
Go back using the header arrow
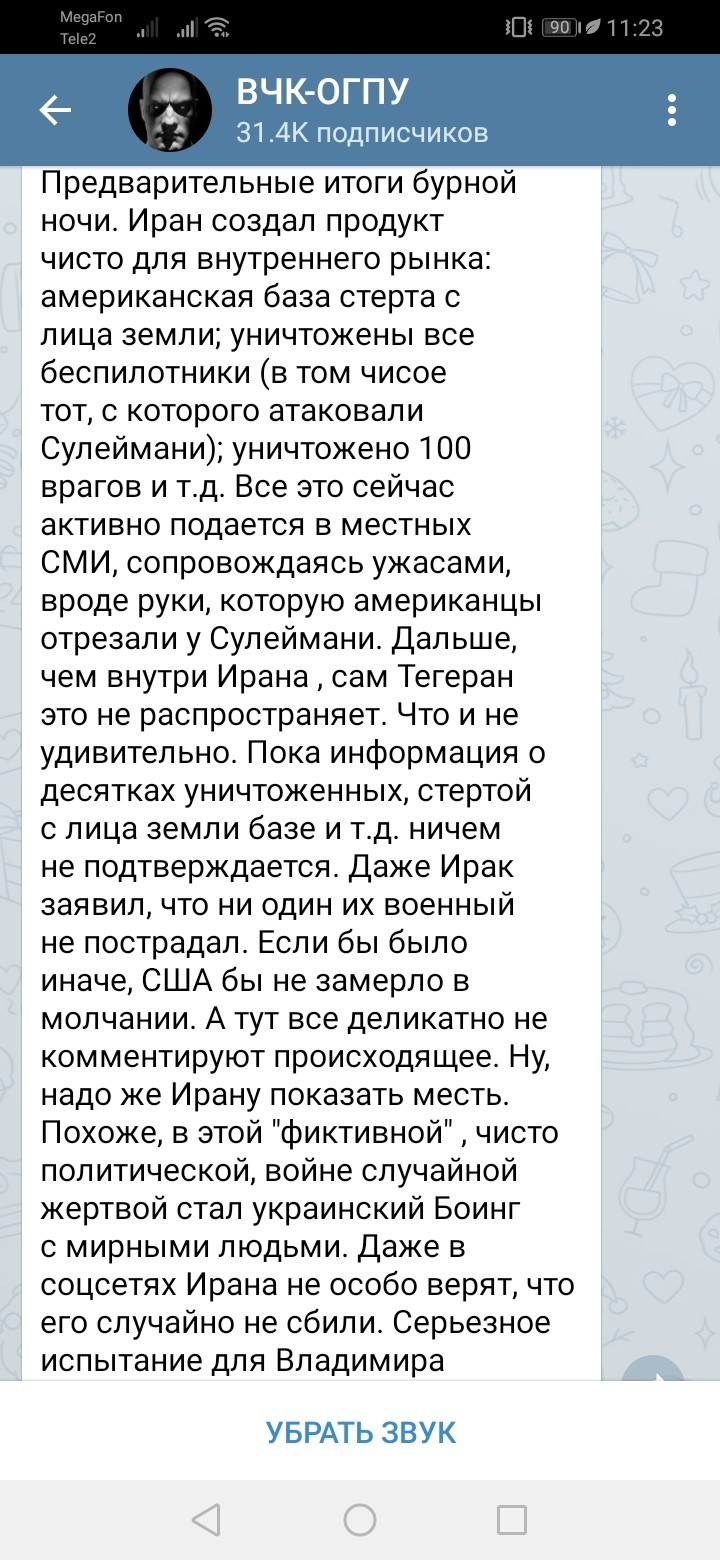click(55, 111)
